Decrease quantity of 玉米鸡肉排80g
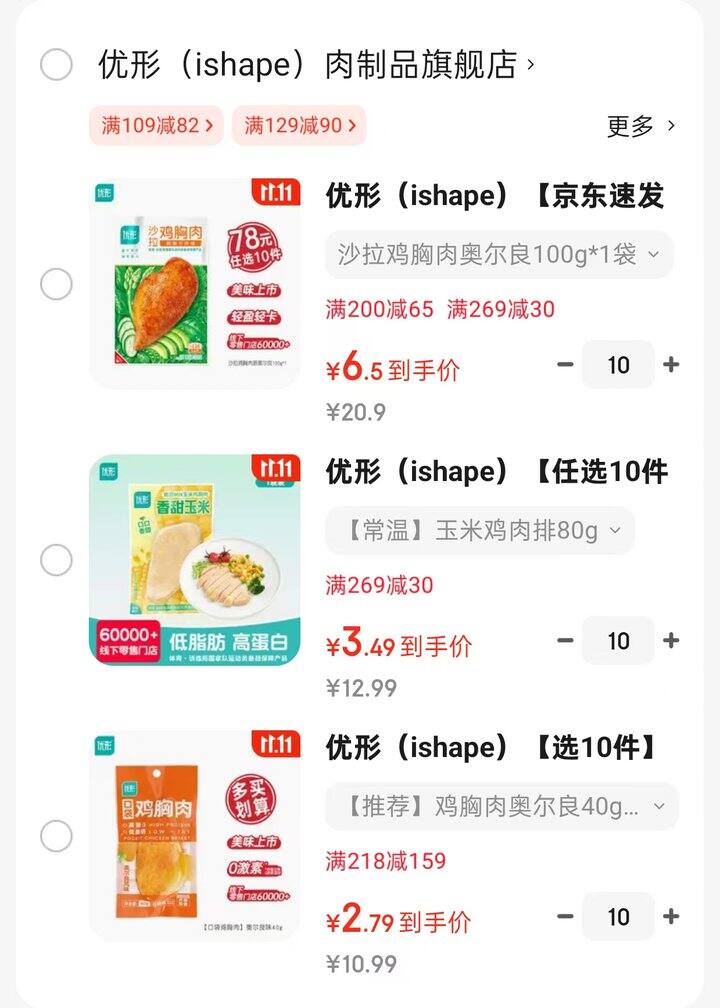Viewport: 720px width, 1008px height. coord(565,641)
